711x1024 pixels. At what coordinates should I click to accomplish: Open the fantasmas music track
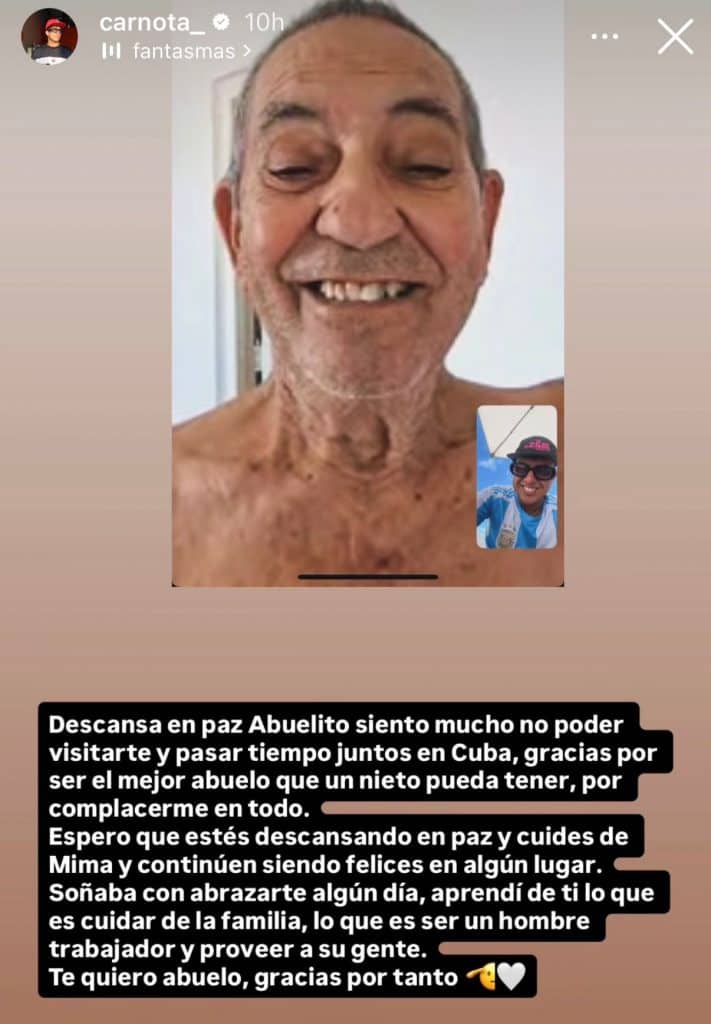[178, 50]
